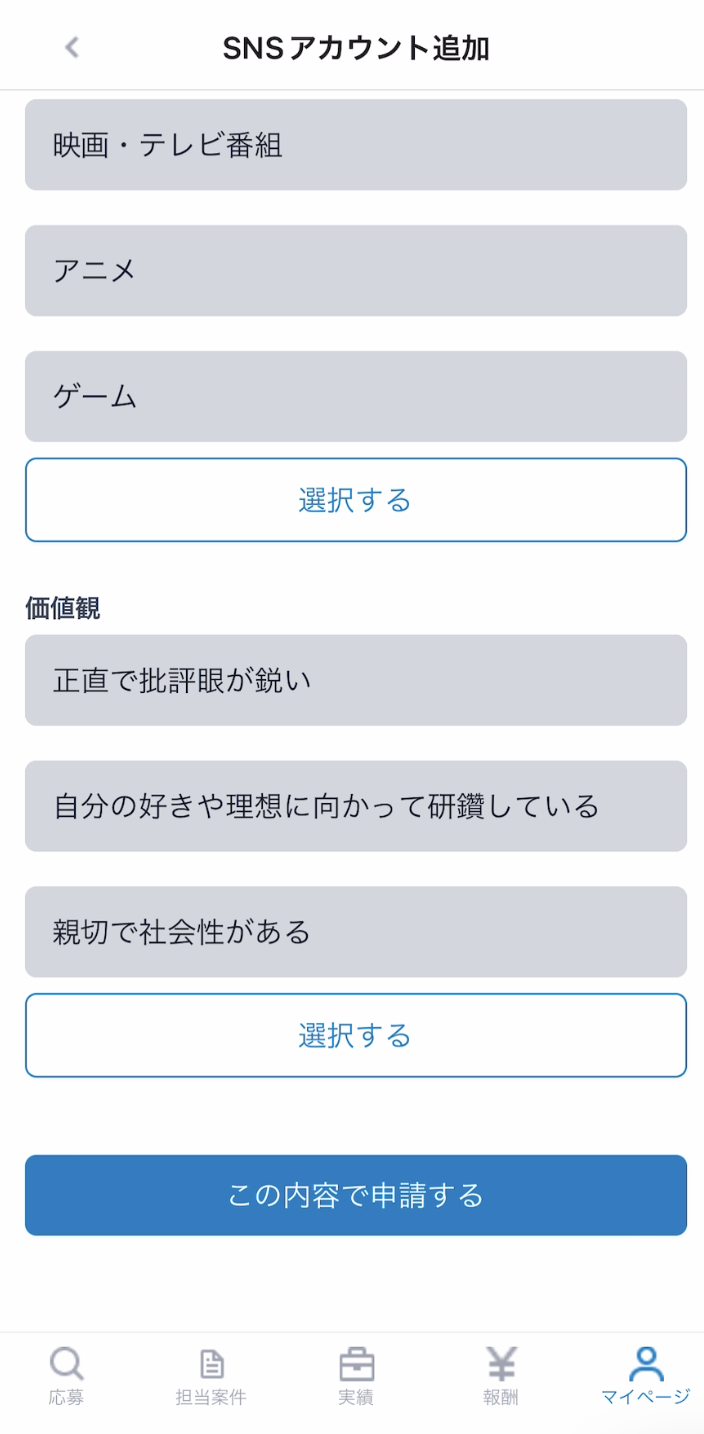Go back with the header arrow

pos(71,47)
